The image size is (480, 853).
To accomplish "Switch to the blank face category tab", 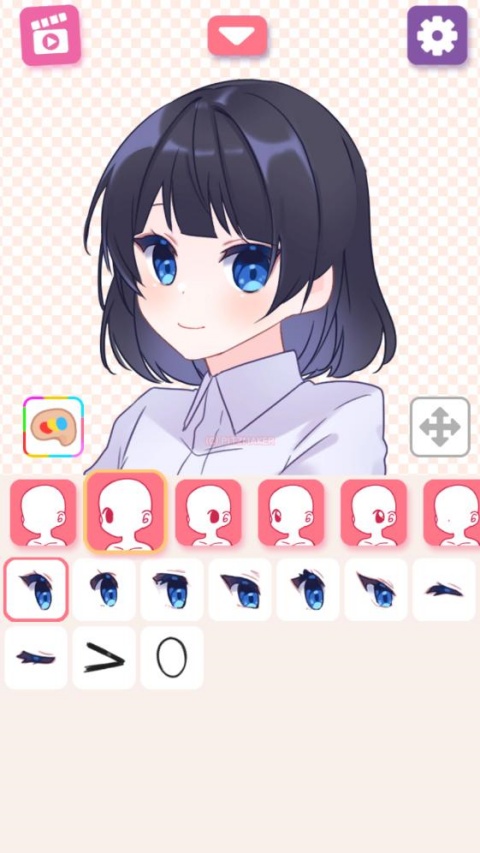I will [43, 512].
